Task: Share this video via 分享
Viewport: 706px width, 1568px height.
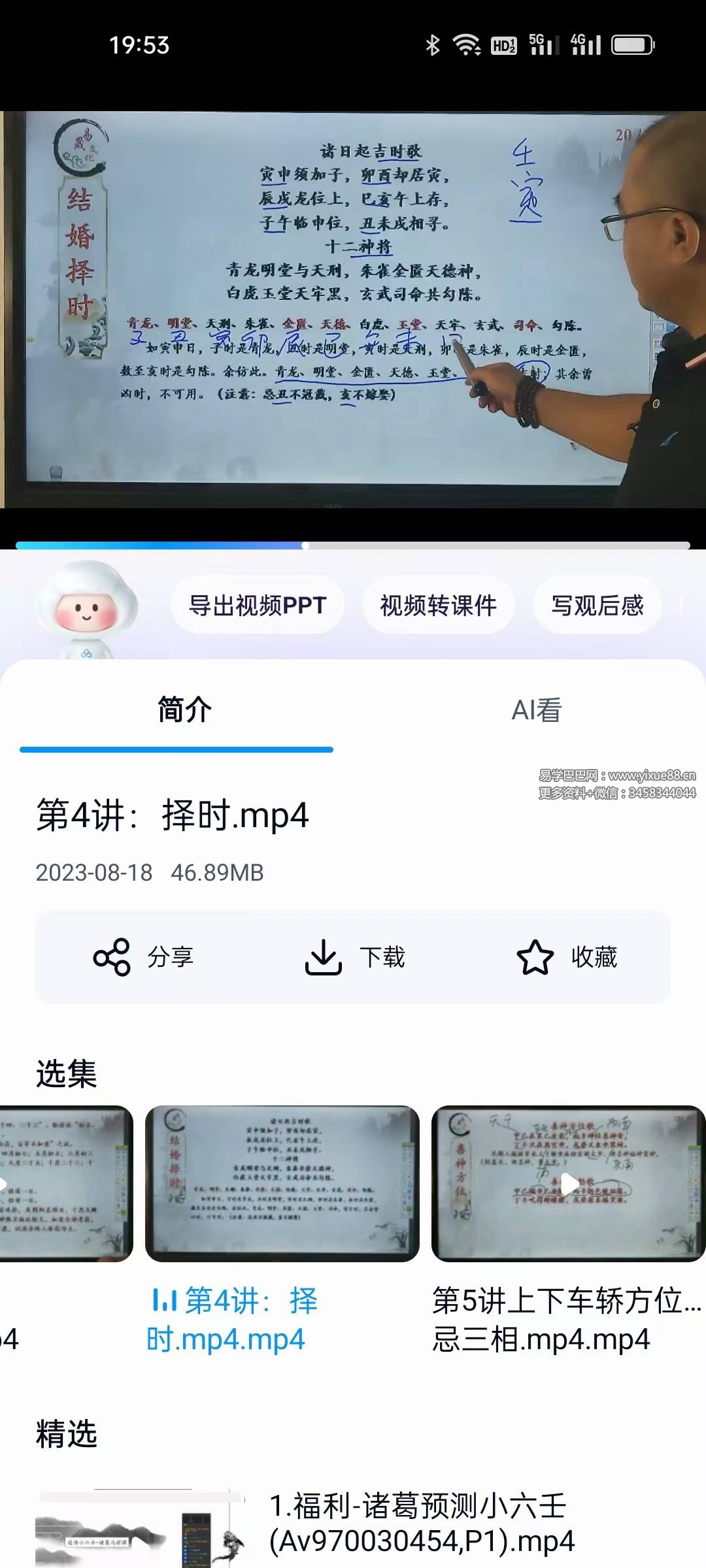Action: pyautogui.click(x=144, y=957)
